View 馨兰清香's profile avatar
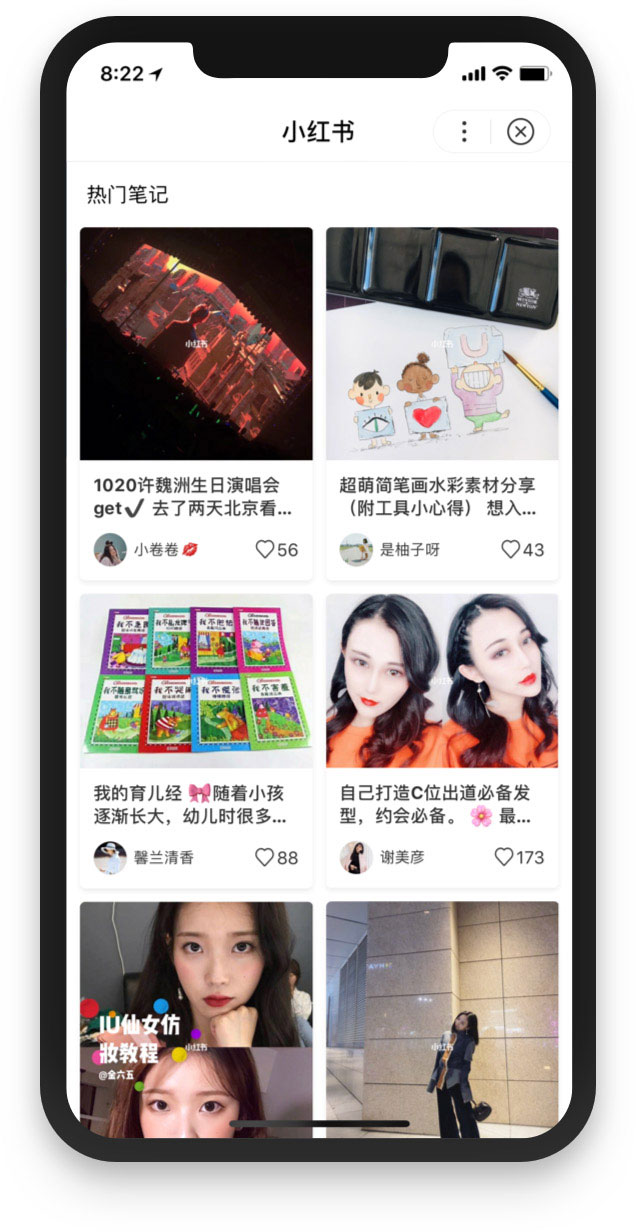Screen dimensions: 636x1232 point(110,857)
